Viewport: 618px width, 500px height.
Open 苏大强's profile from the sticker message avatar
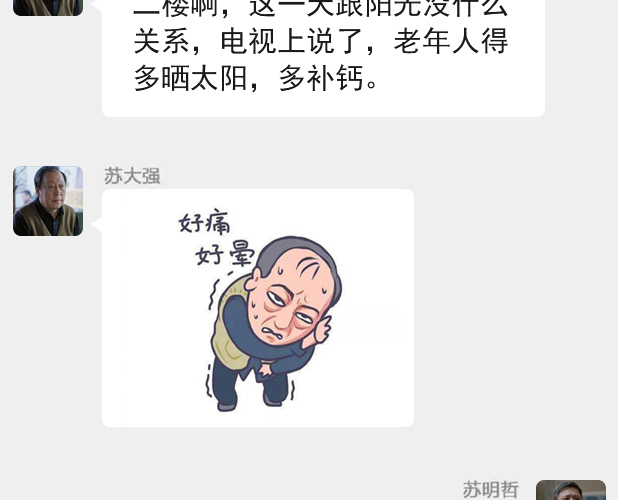pos(48,201)
